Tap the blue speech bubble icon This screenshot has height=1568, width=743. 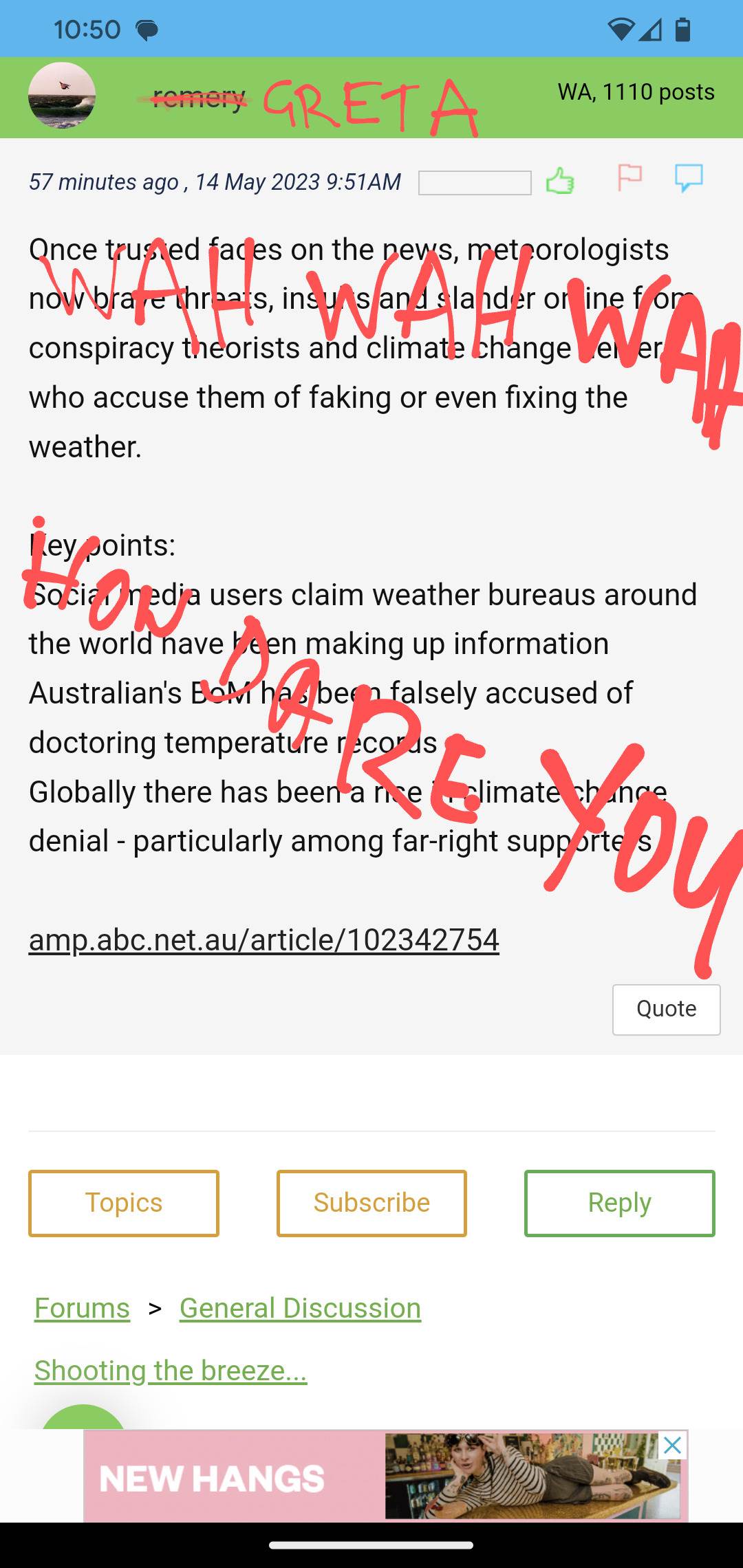click(688, 177)
